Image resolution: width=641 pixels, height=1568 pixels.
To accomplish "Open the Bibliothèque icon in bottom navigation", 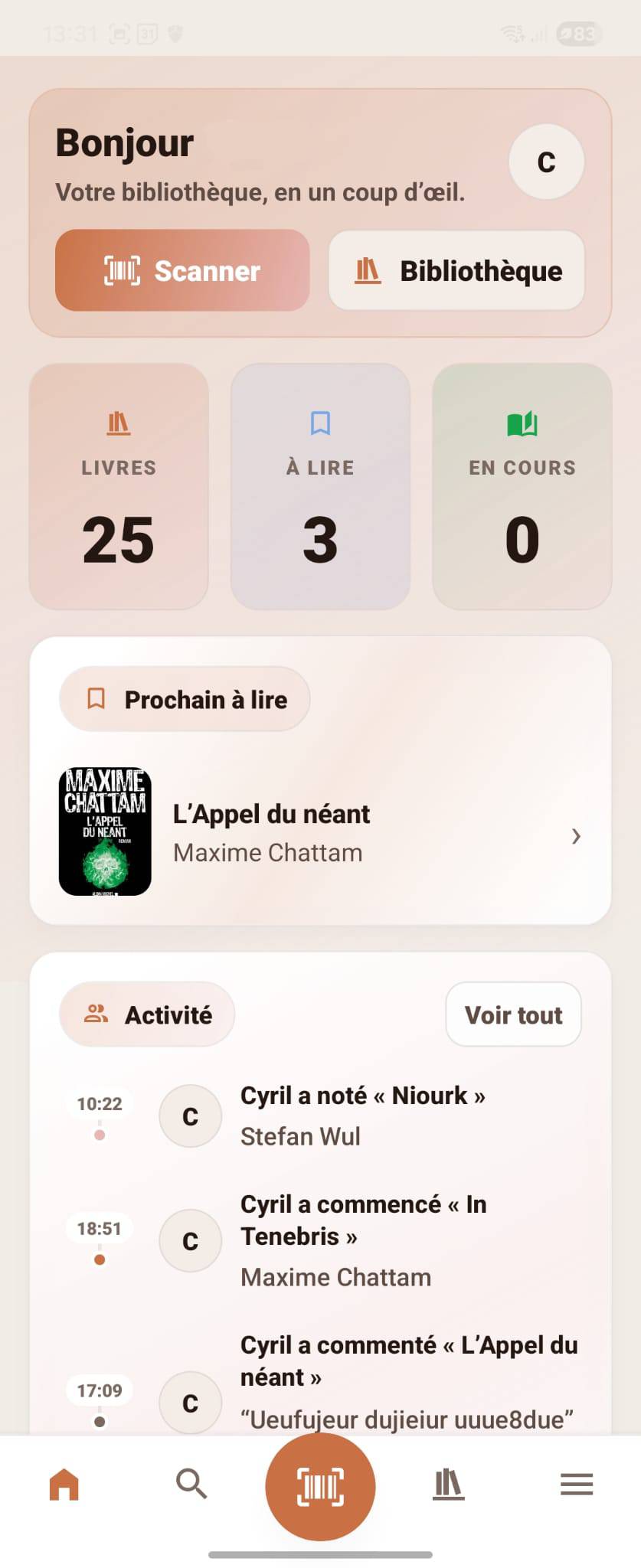I will tap(449, 1484).
